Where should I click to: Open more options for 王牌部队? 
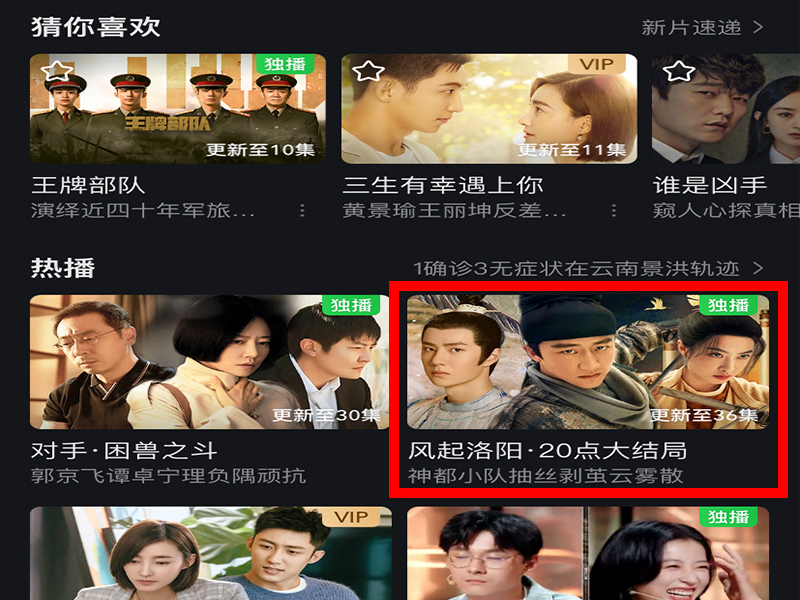(x=303, y=211)
